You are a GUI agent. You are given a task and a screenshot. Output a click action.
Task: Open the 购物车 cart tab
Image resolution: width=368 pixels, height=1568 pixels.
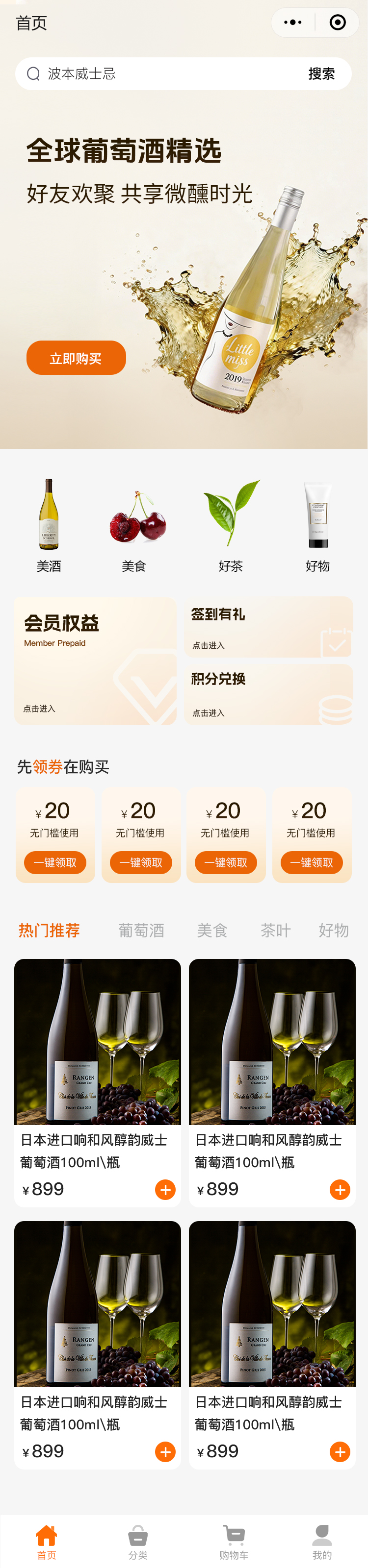click(234, 1542)
